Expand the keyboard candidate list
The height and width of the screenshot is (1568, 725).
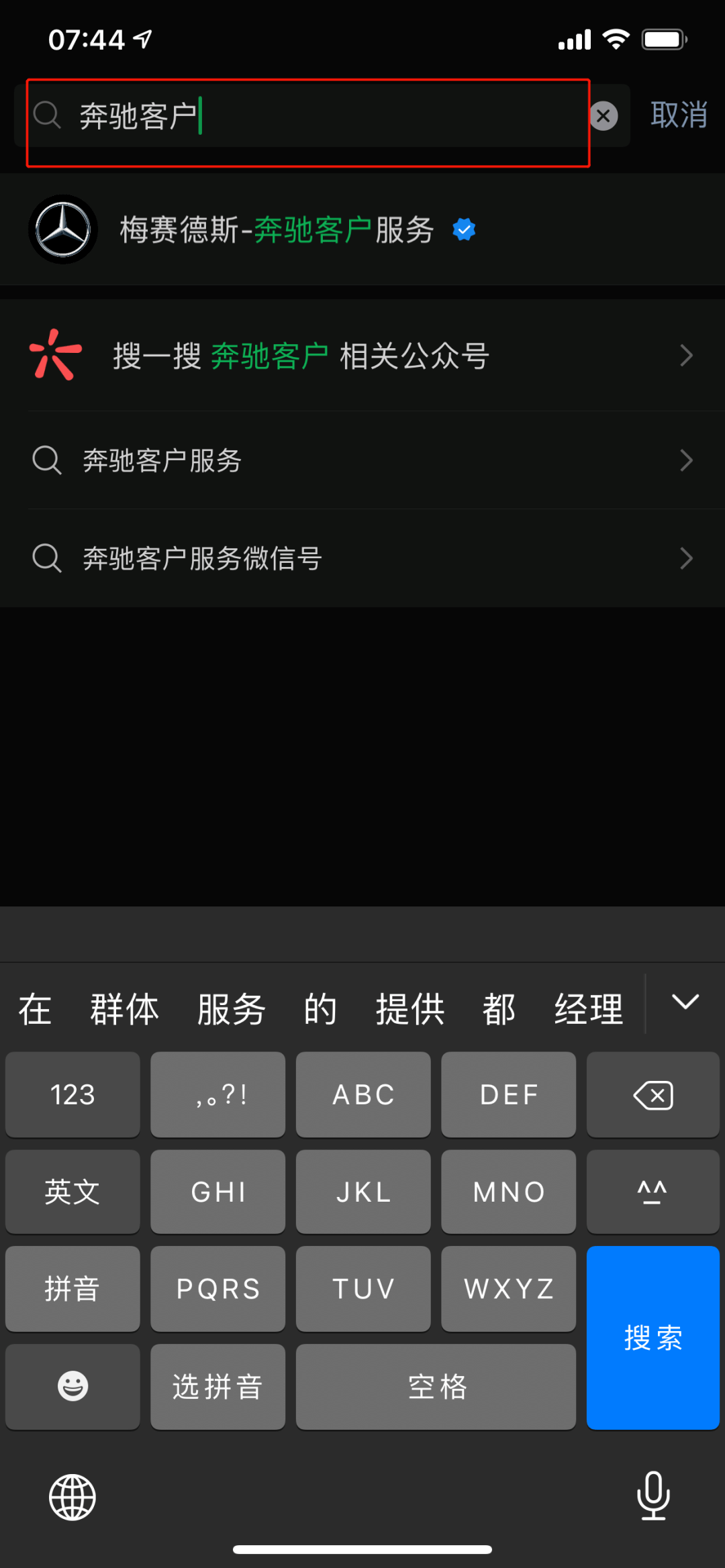[x=685, y=1002]
